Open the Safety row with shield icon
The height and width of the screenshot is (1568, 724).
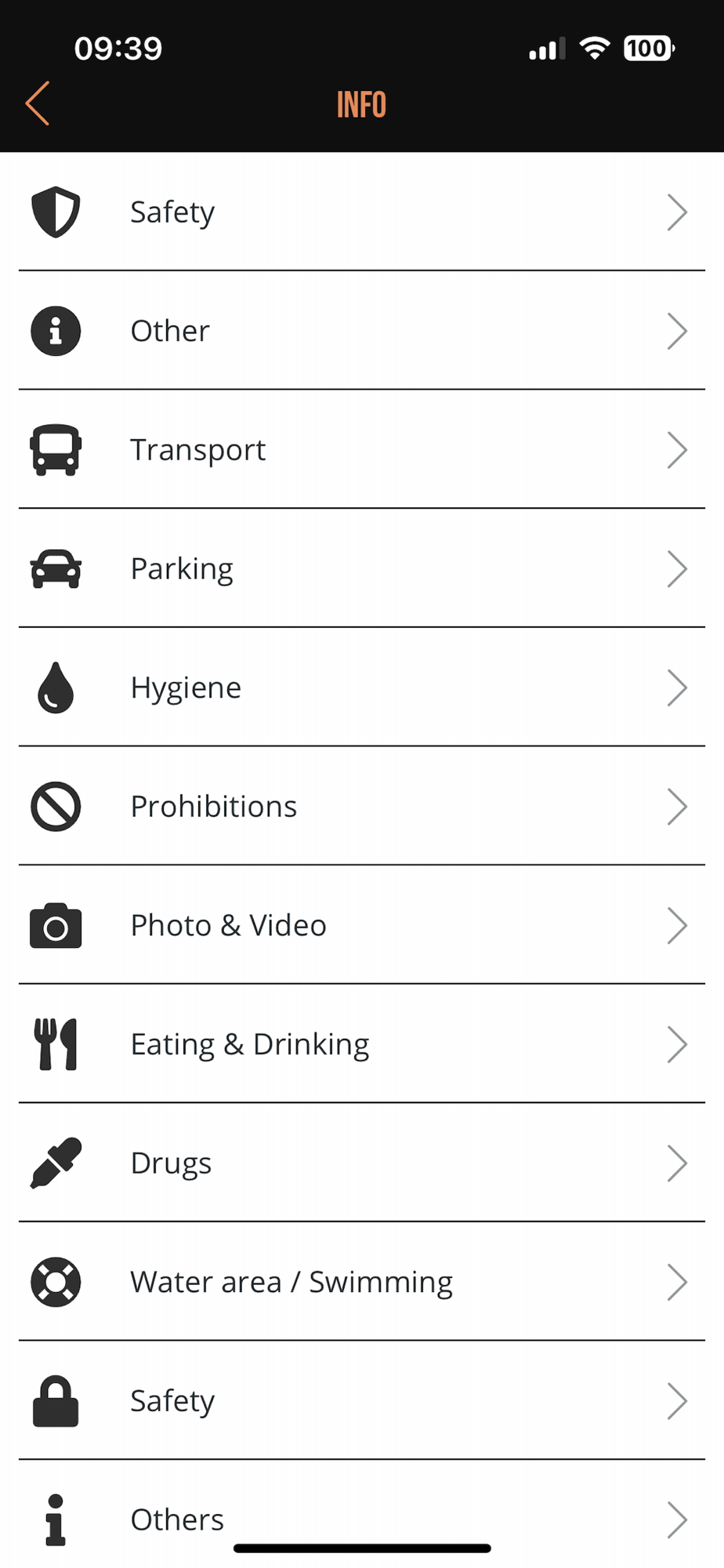(x=360, y=212)
